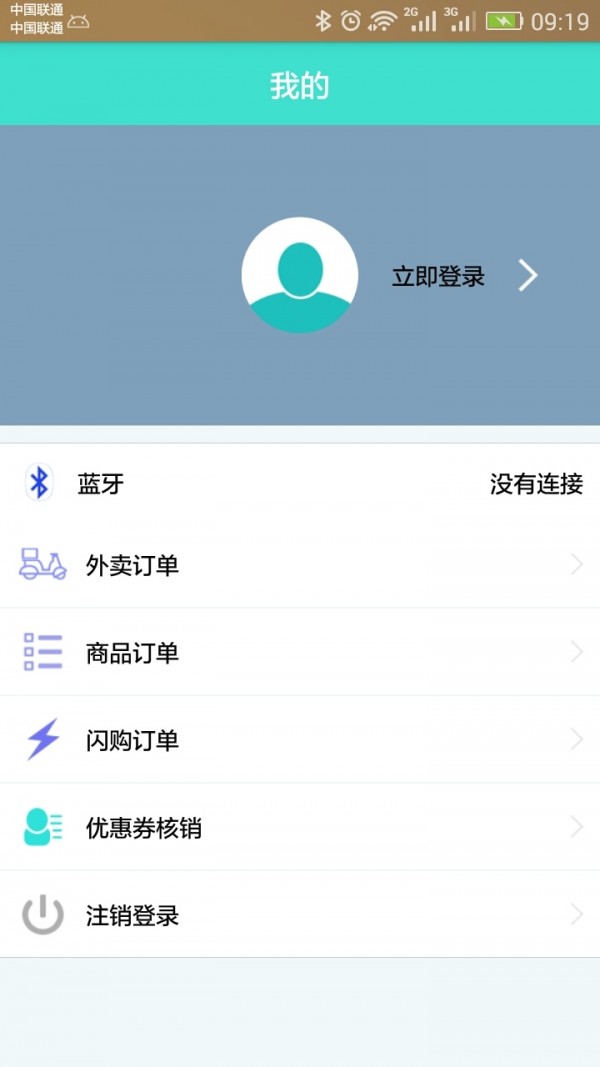The height and width of the screenshot is (1067, 600).
Task: Tap the default profile avatar
Action: coord(299,275)
